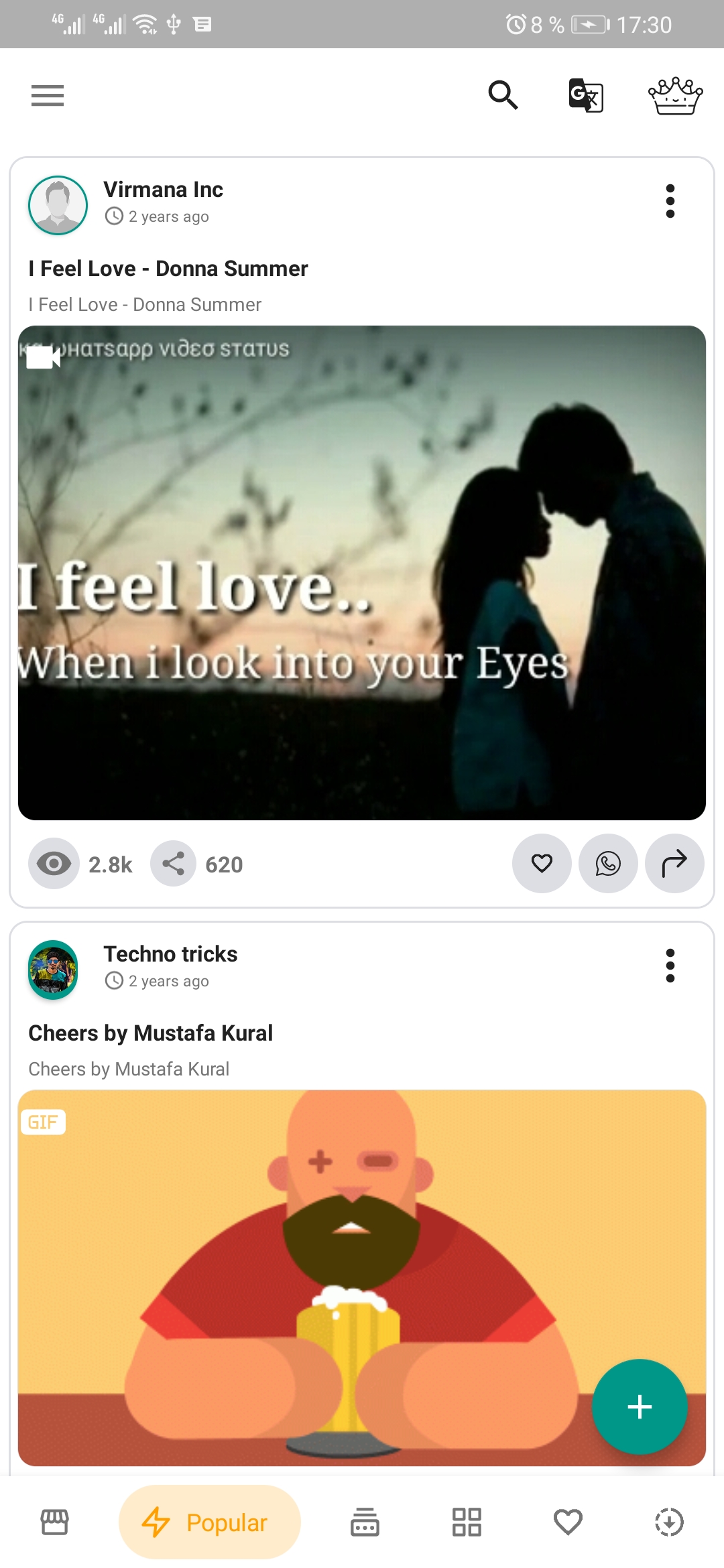Play the I Feel Love video status
724x1568 pixels.
(x=362, y=573)
